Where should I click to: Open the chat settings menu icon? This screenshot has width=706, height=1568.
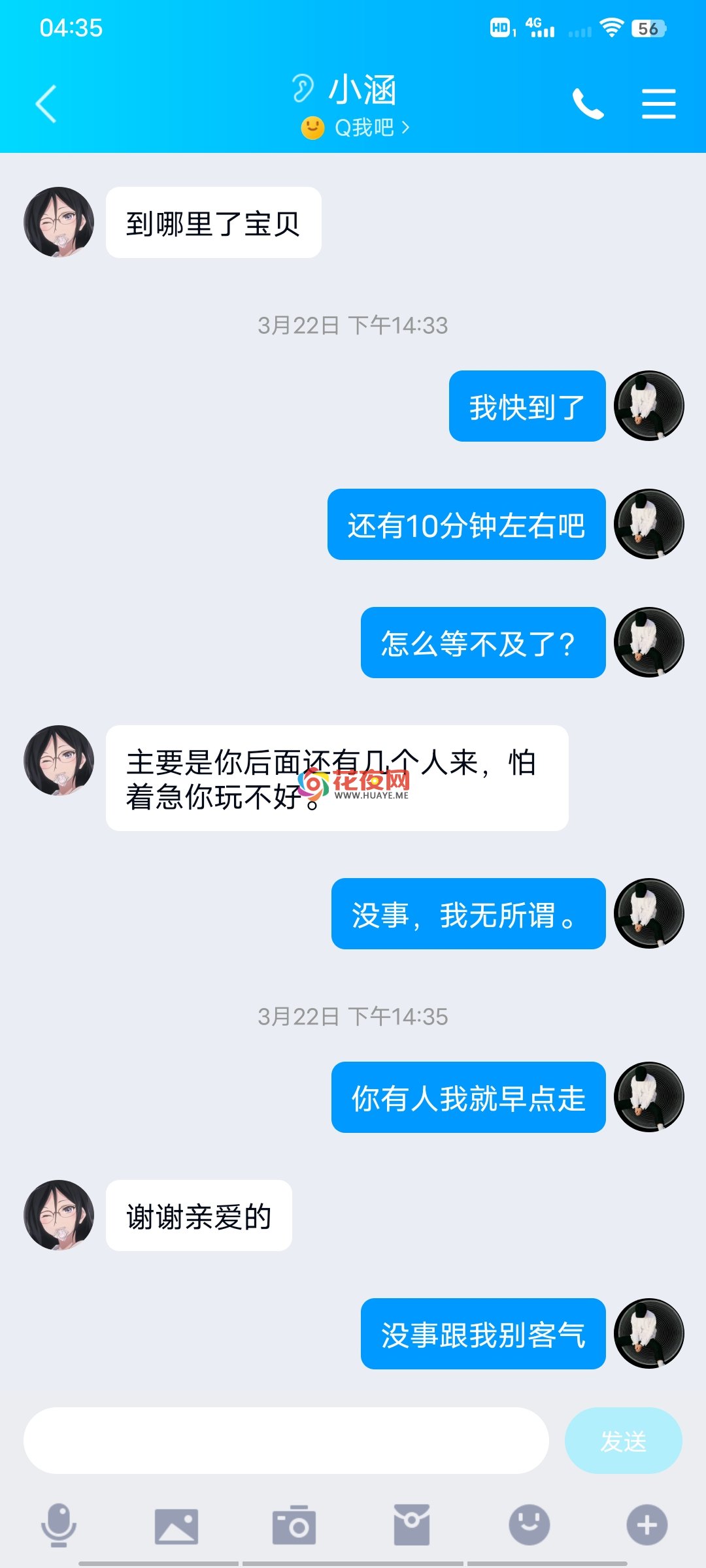tap(658, 104)
